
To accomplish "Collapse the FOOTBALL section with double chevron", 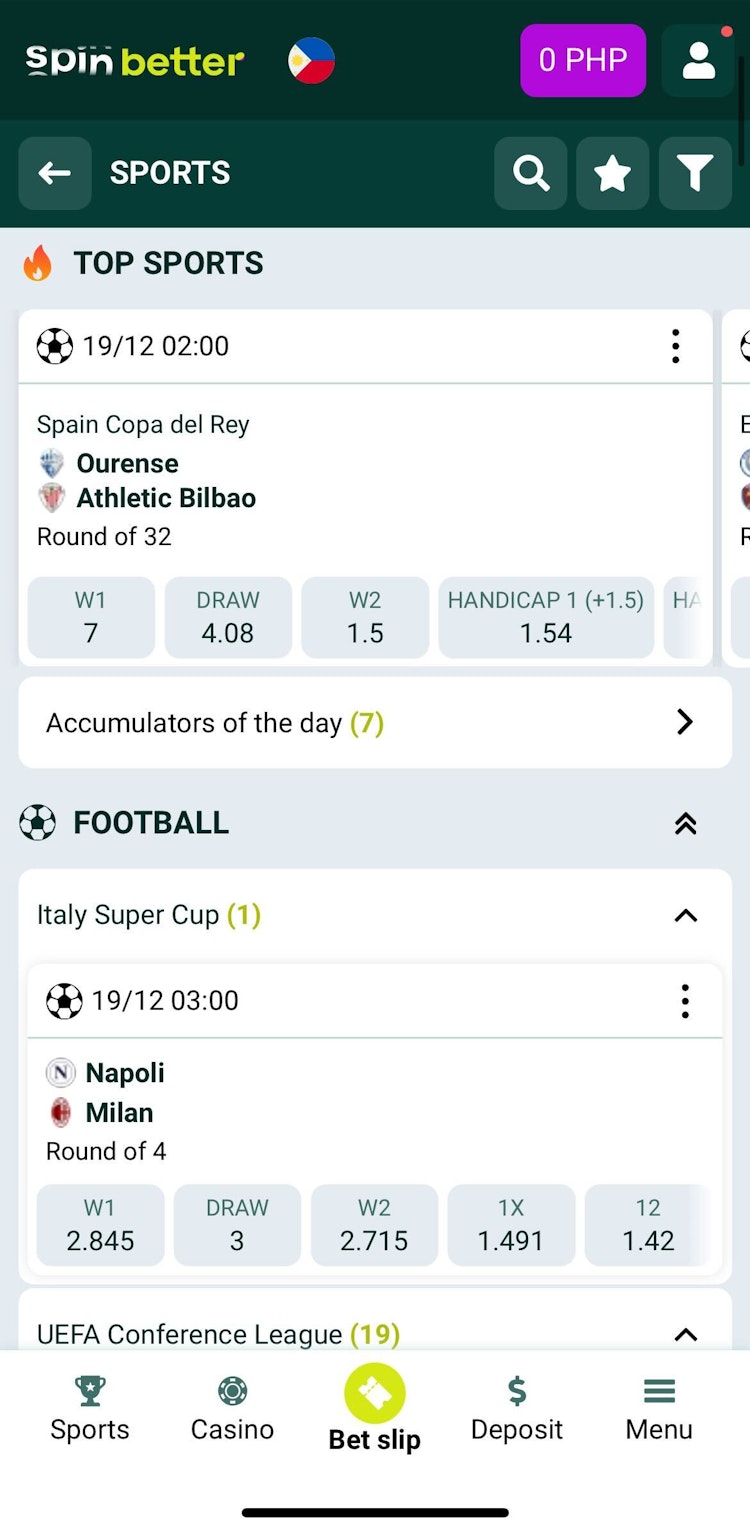I will click(685, 823).
